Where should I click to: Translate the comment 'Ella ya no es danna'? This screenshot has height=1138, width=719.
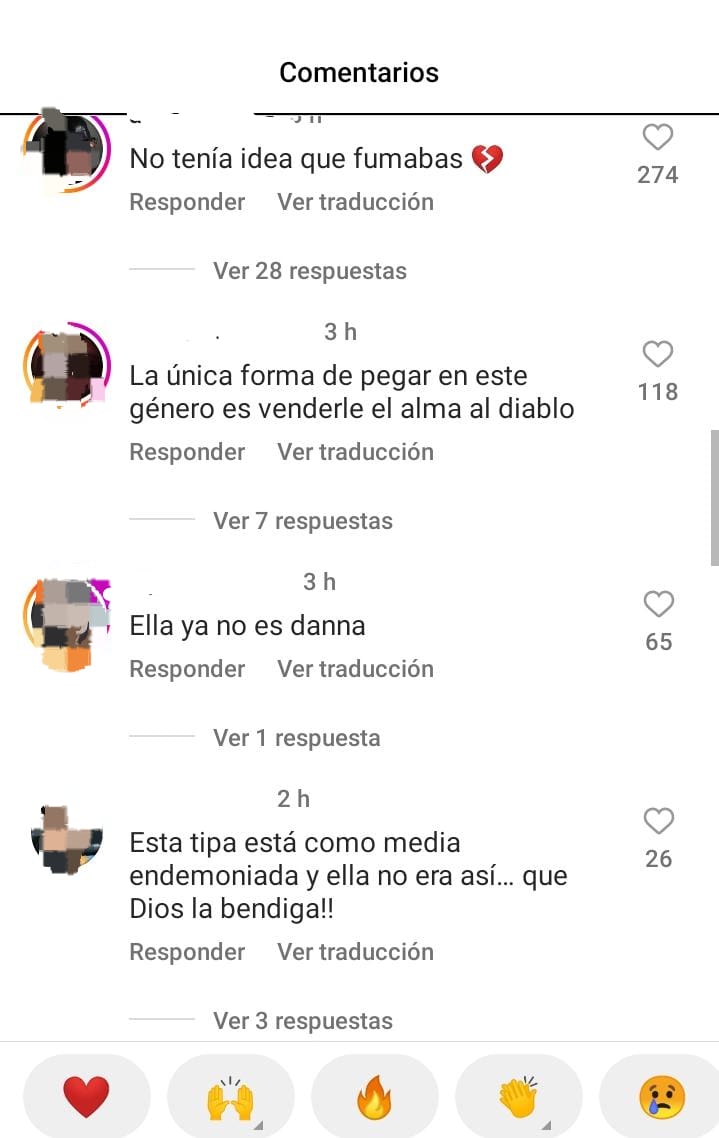(x=355, y=669)
